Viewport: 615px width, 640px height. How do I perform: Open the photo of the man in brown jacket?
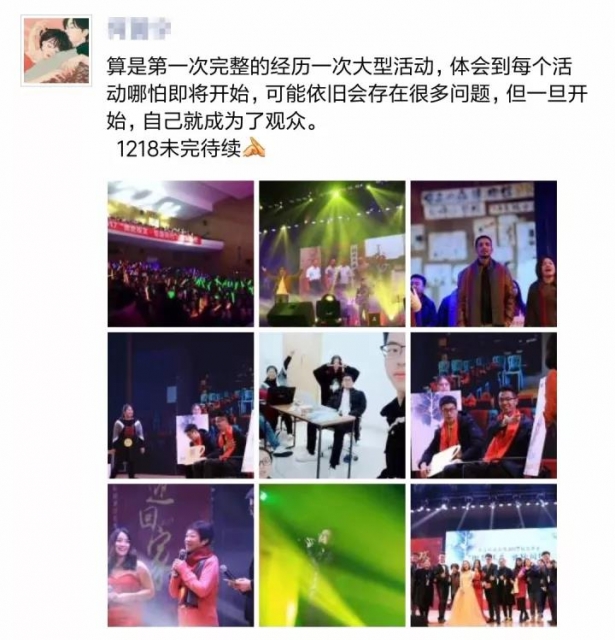coord(483,254)
